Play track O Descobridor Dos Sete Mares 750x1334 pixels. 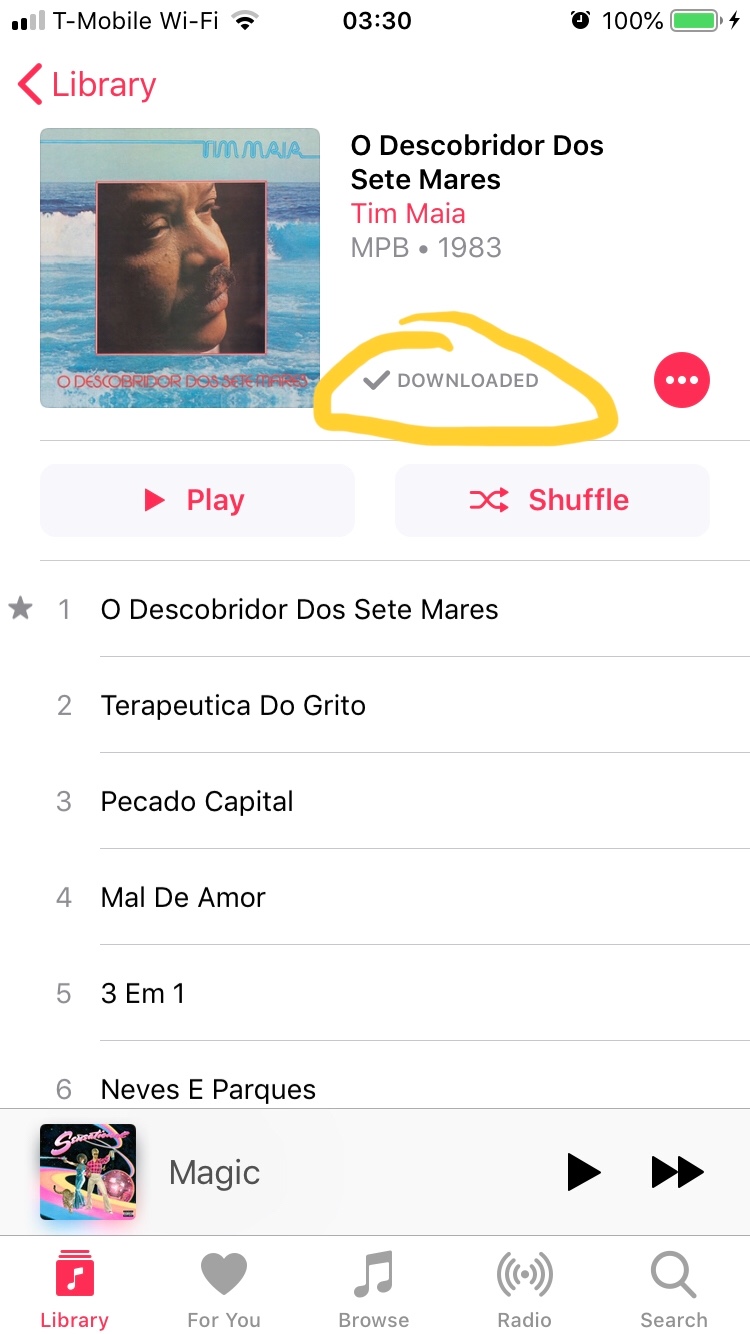point(299,609)
